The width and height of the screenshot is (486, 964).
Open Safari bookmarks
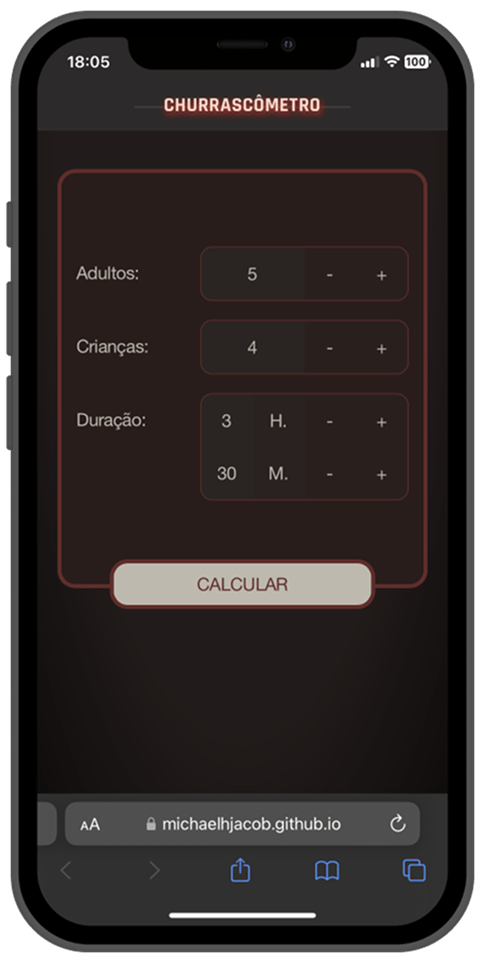click(327, 871)
